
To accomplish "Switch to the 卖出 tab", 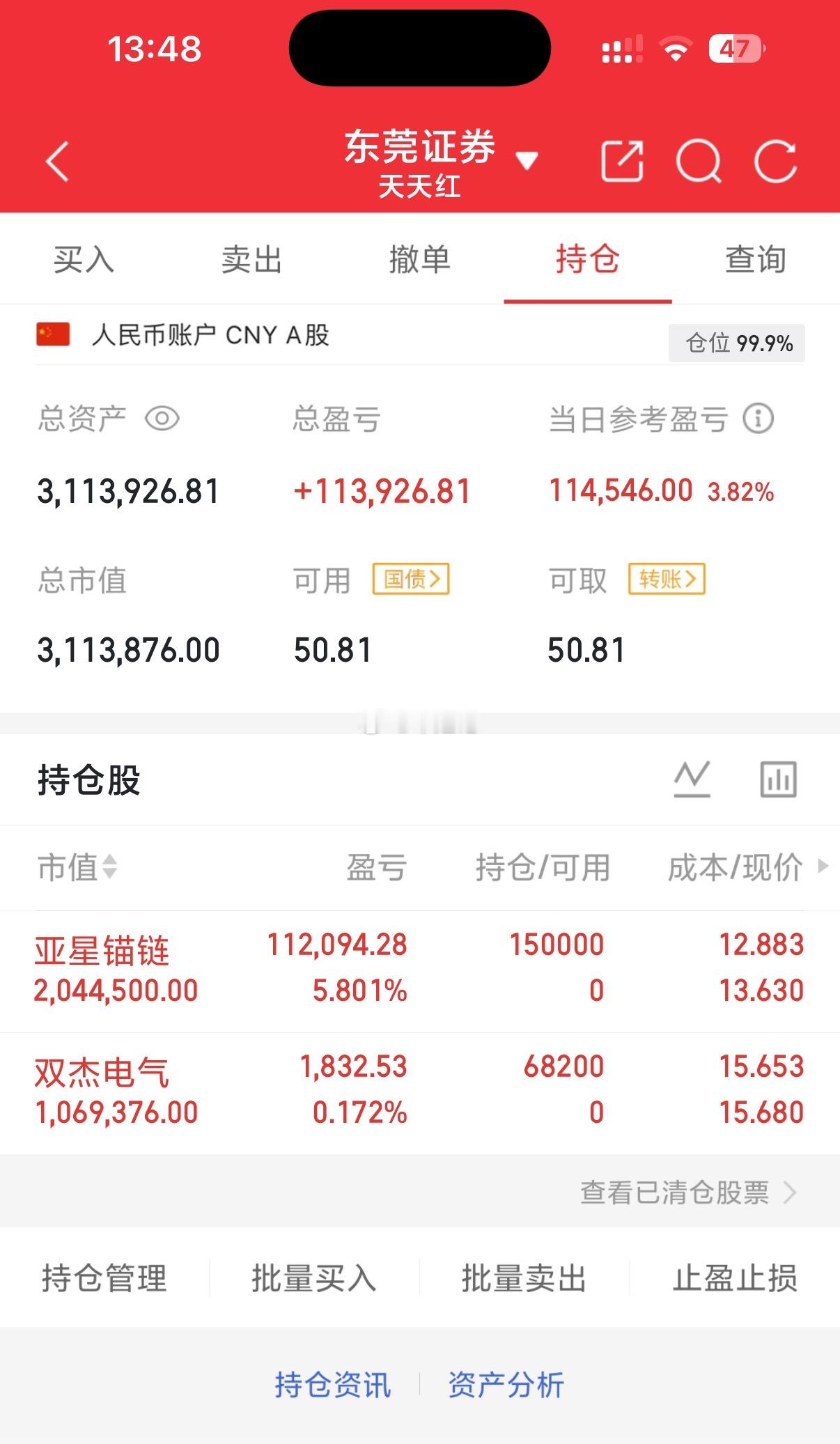I will (x=251, y=260).
